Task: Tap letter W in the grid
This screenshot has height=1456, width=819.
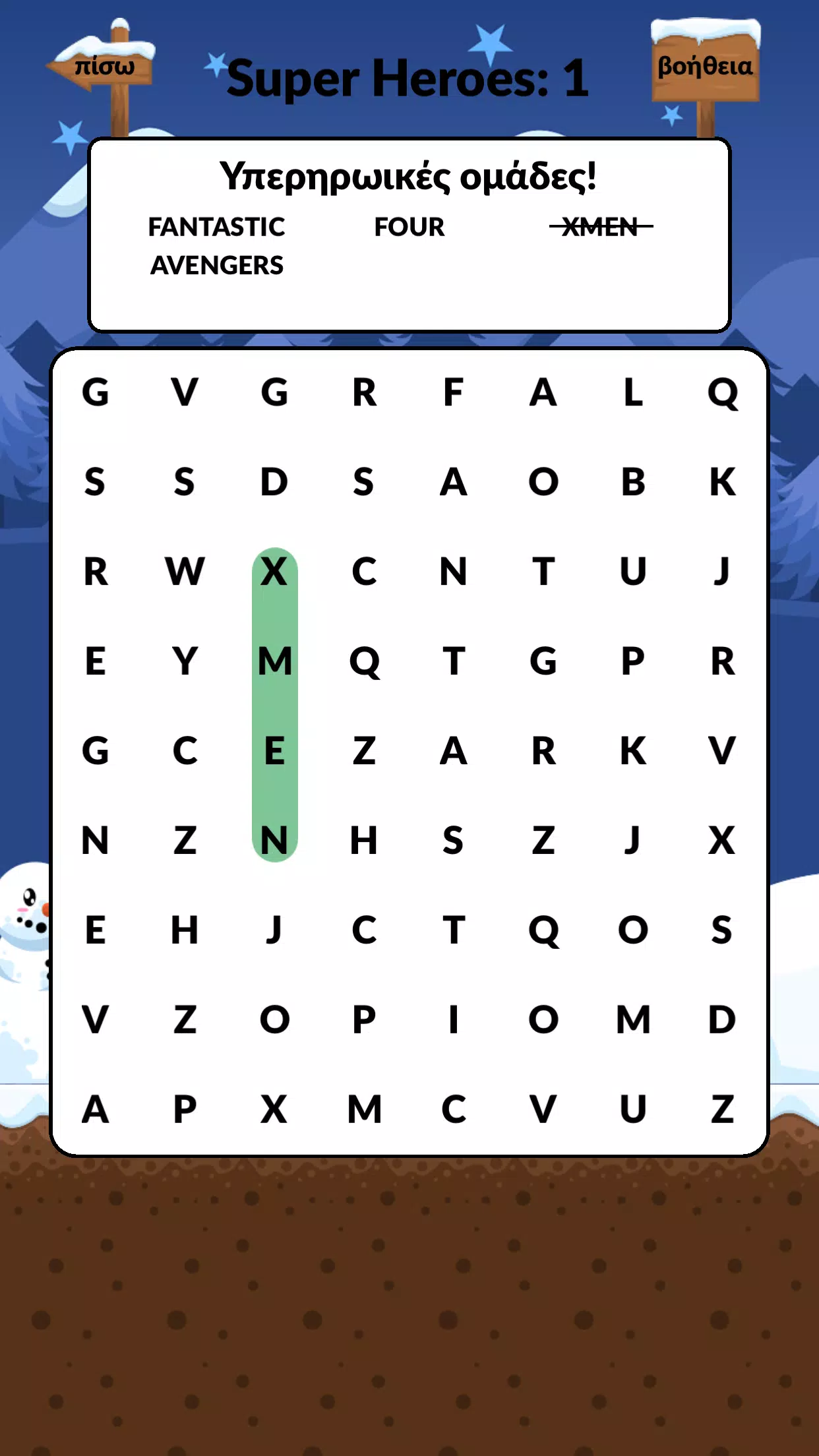Action: point(185,571)
